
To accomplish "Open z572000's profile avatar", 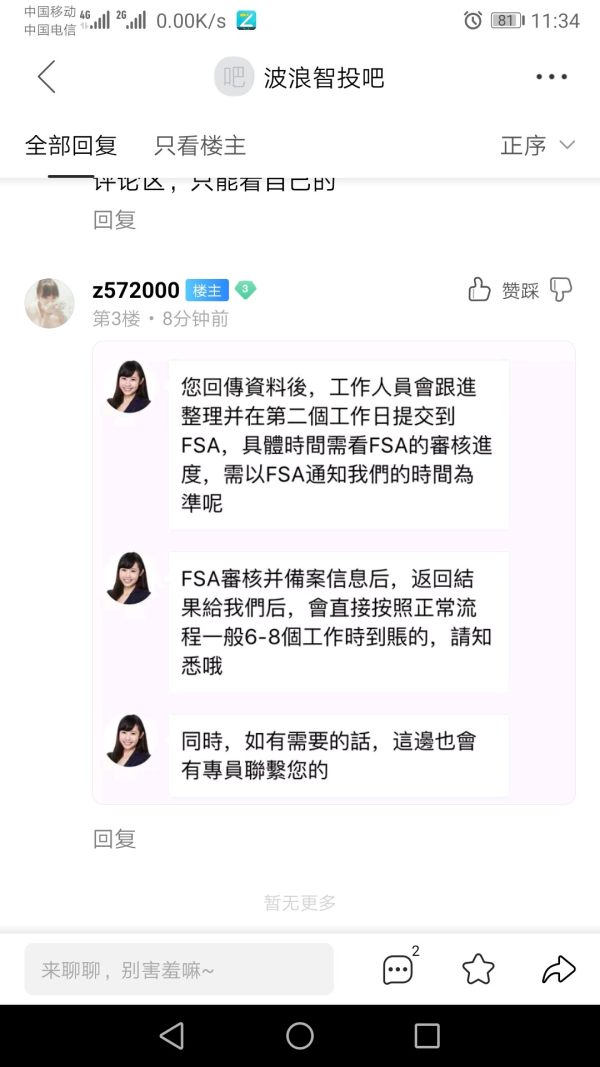I will [49, 303].
